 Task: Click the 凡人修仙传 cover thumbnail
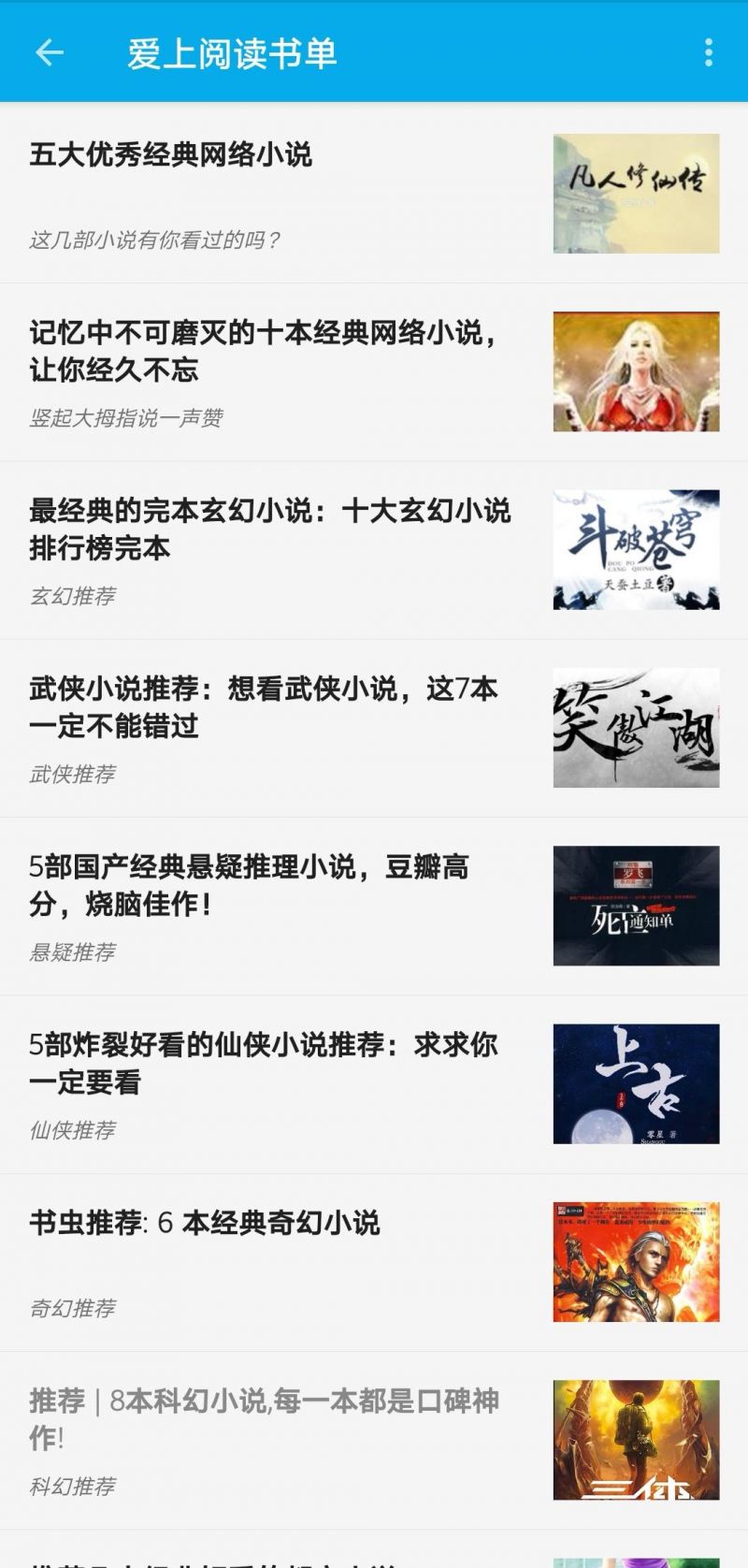click(636, 192)
